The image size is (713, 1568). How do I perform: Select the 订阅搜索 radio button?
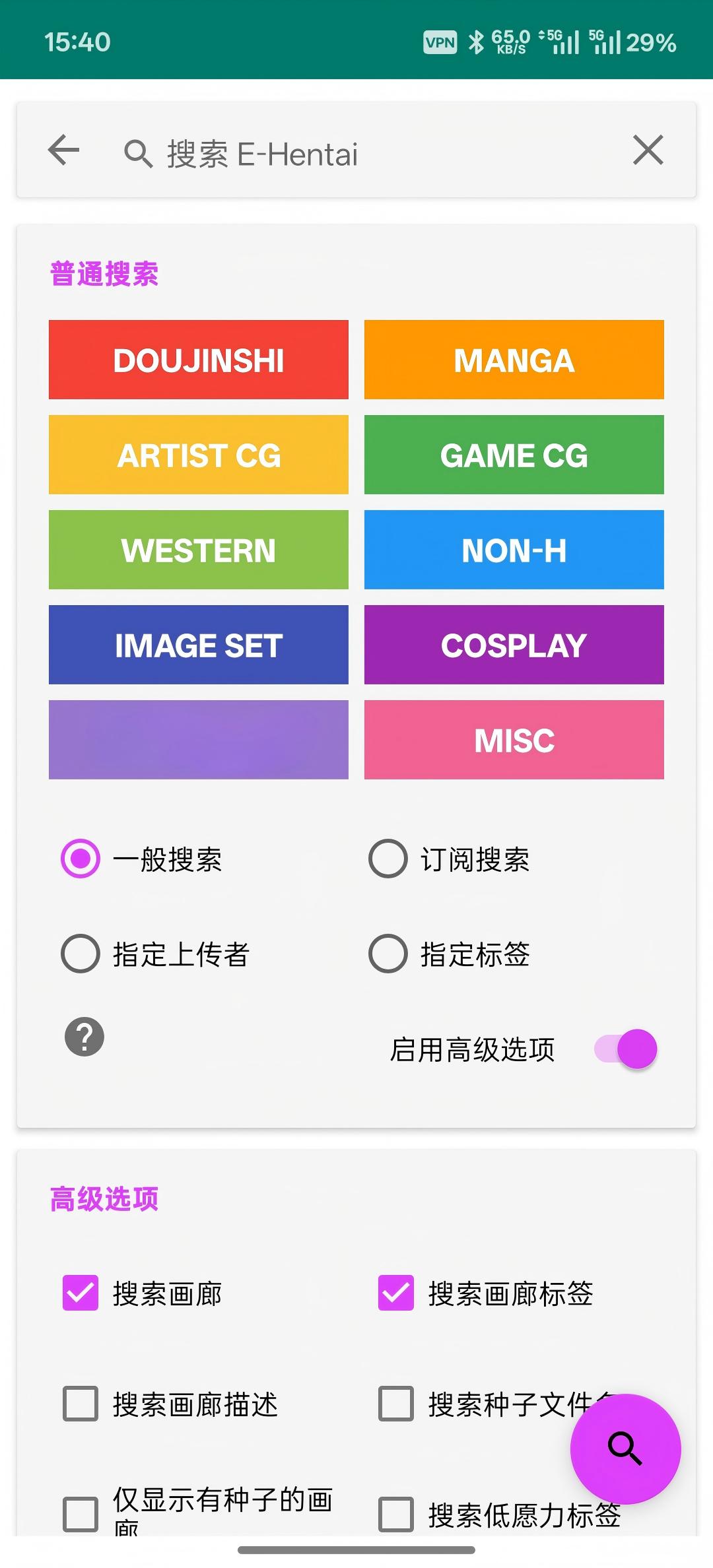tap(387, 859)
